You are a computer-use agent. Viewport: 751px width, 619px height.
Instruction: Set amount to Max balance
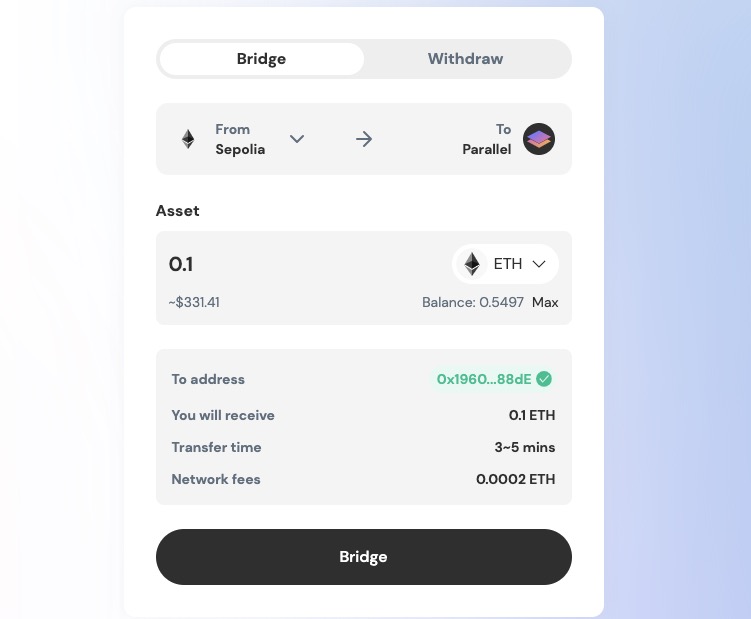(545, 302)
